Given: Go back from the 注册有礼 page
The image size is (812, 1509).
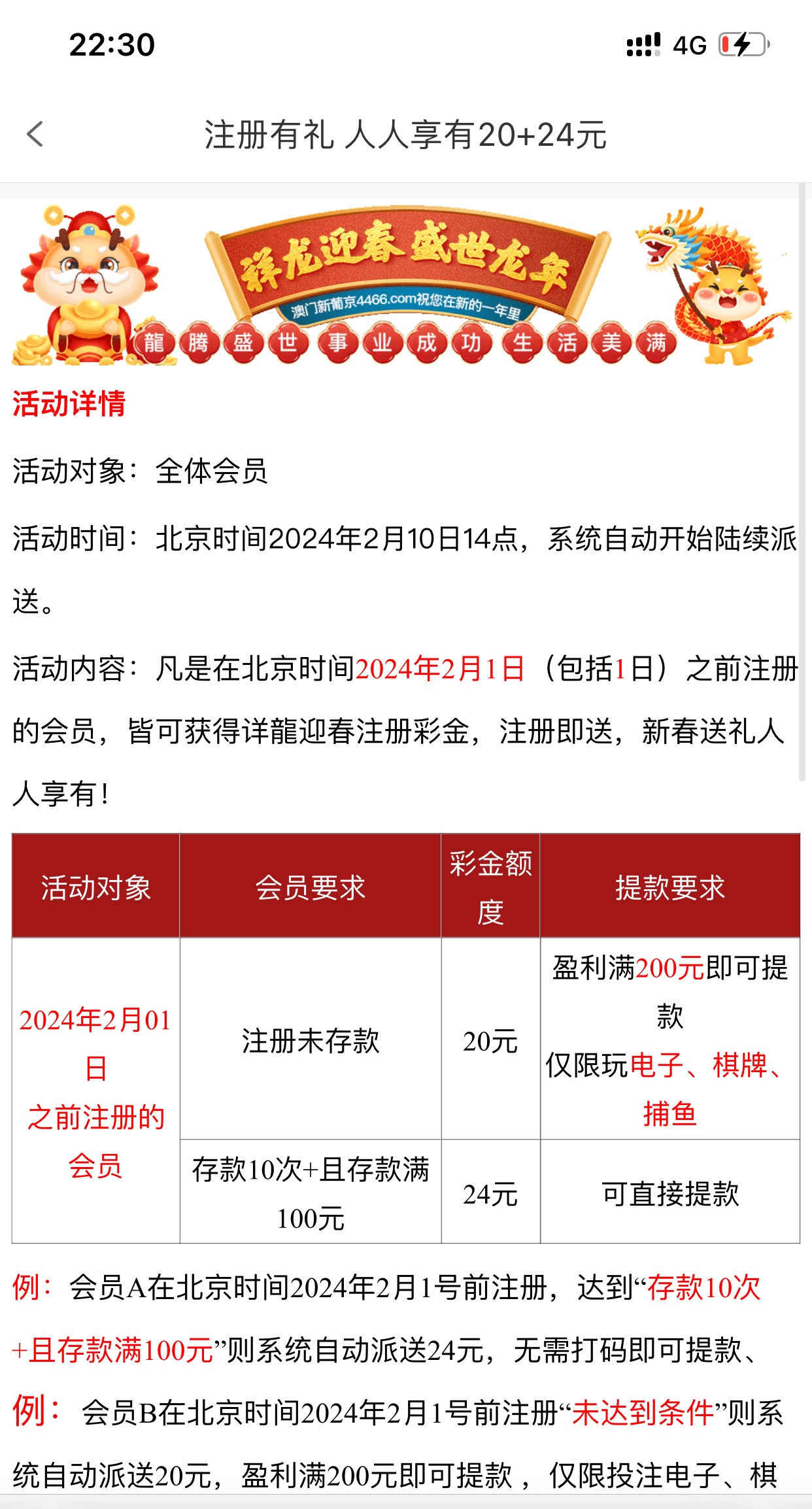Looking at the screenshot, I should click(35, 135).
